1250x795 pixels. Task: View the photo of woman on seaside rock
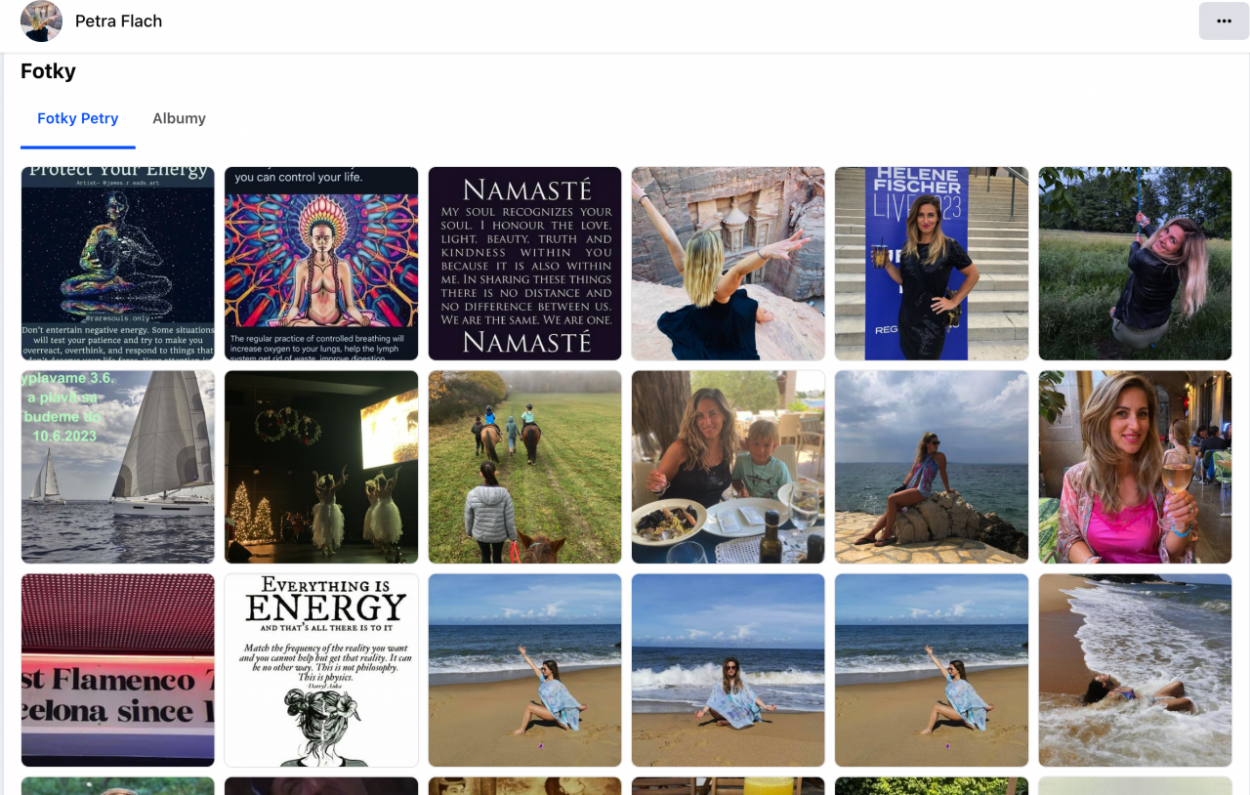(931, 467)
